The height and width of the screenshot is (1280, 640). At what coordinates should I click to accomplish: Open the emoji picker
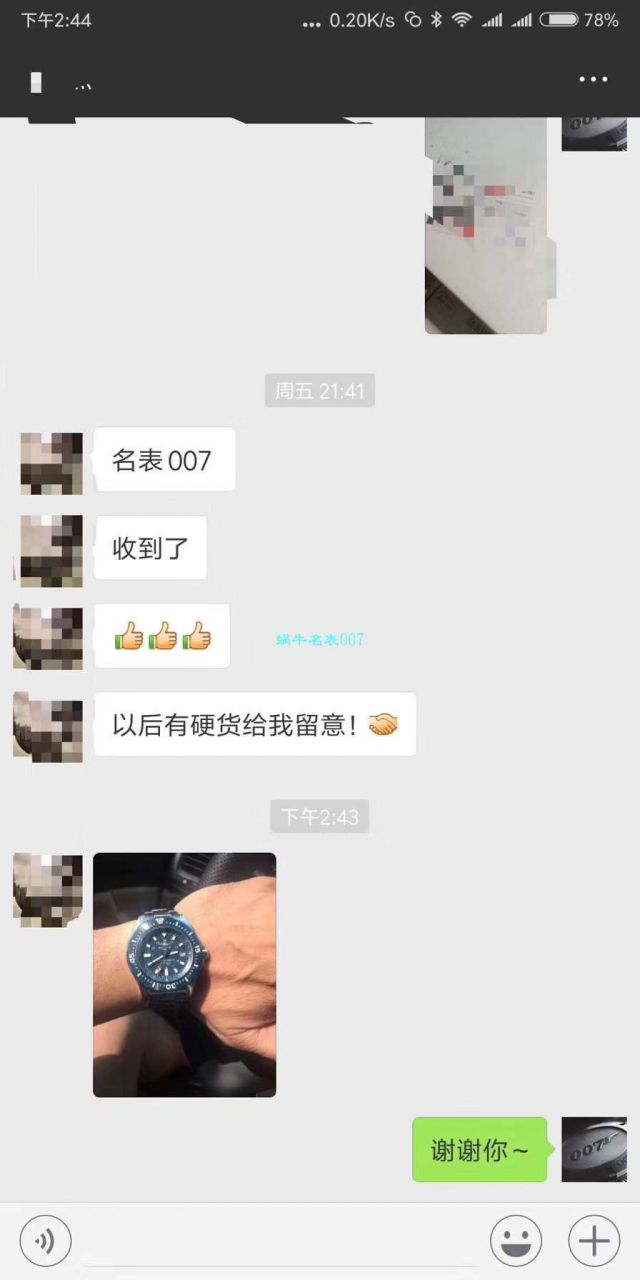(x=516, y=1242)
